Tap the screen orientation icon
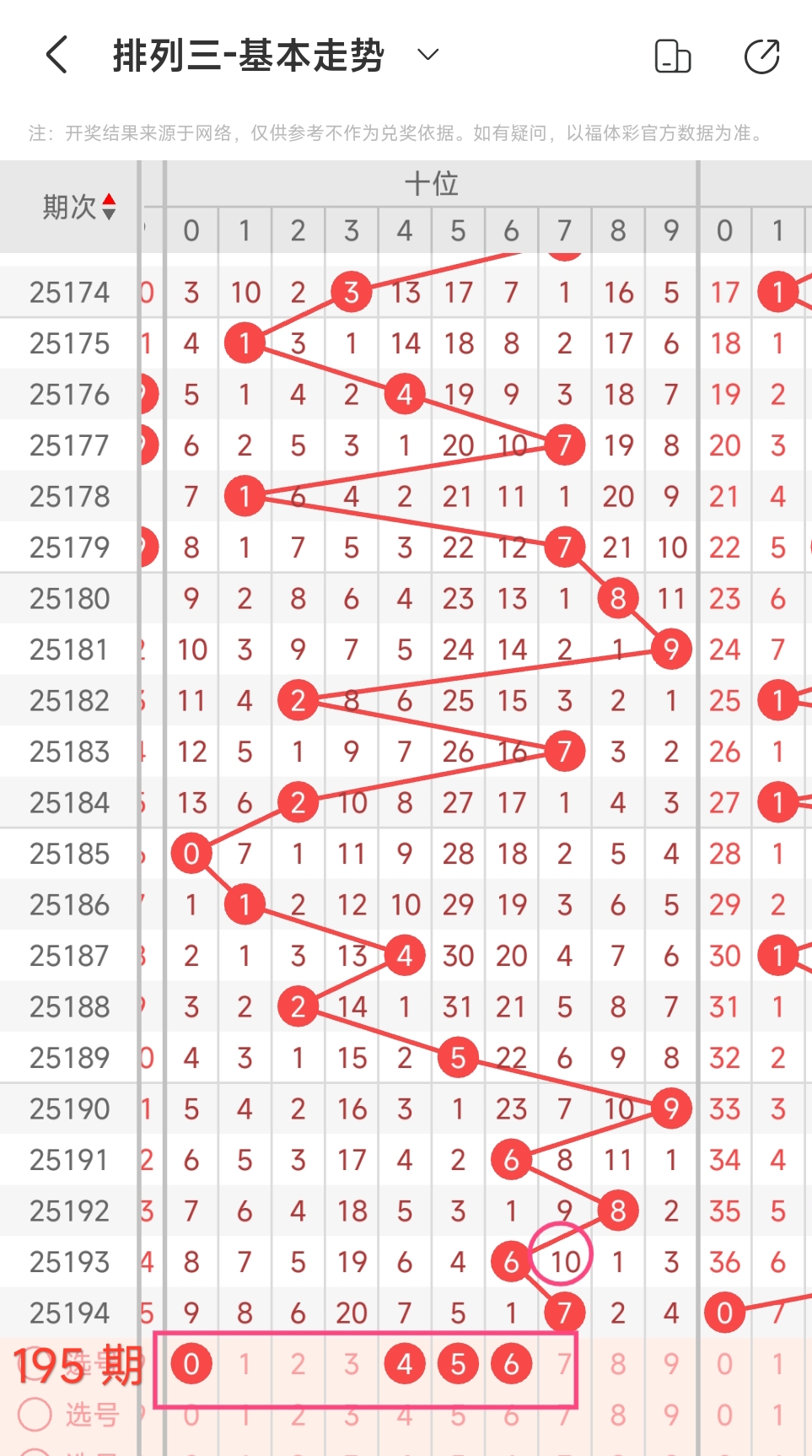The width and height of the screenshot is (812, 1456). 672,57
